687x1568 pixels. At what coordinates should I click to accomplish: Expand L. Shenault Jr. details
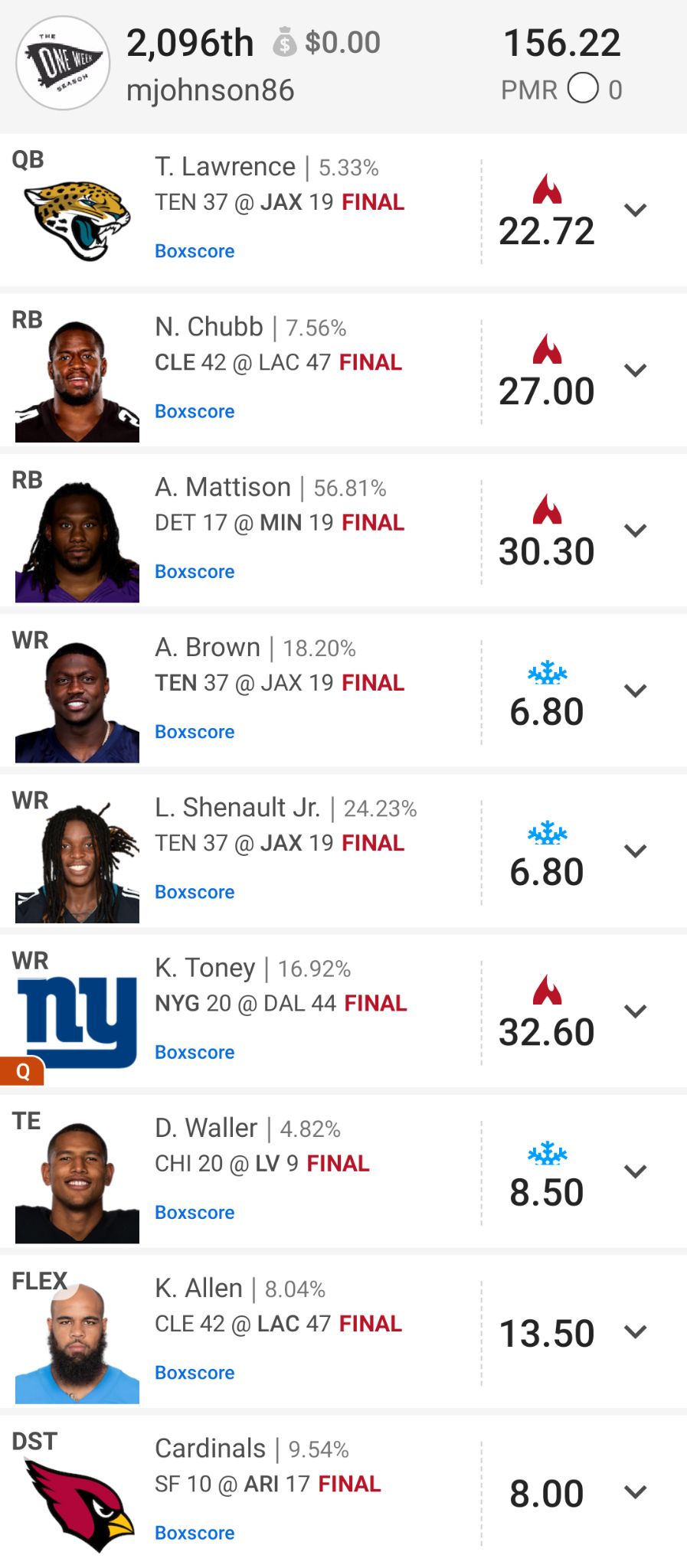tap(635, 851)
